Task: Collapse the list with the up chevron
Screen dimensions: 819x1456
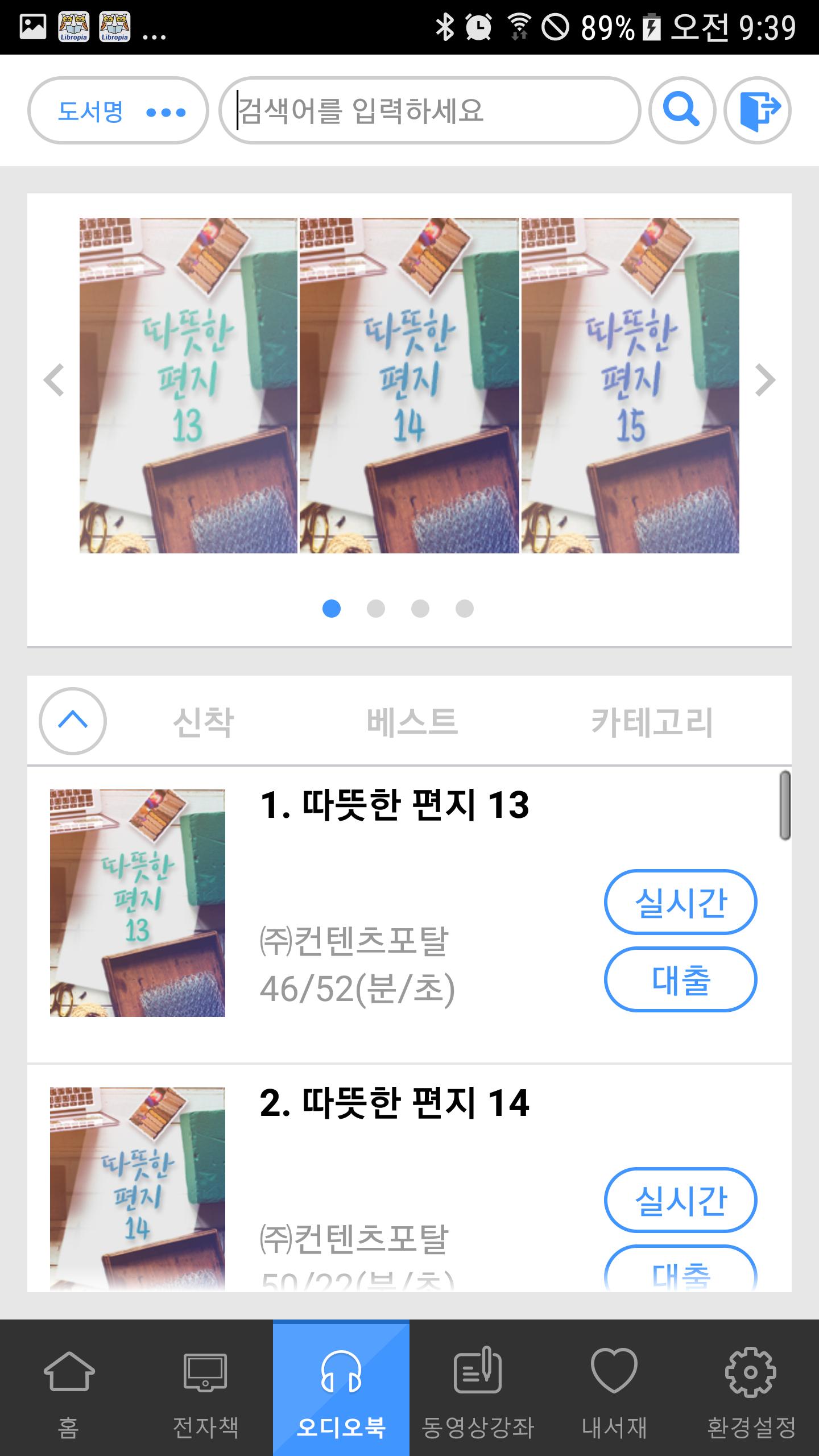Action: pyautogui.click(x=73, y=721)
